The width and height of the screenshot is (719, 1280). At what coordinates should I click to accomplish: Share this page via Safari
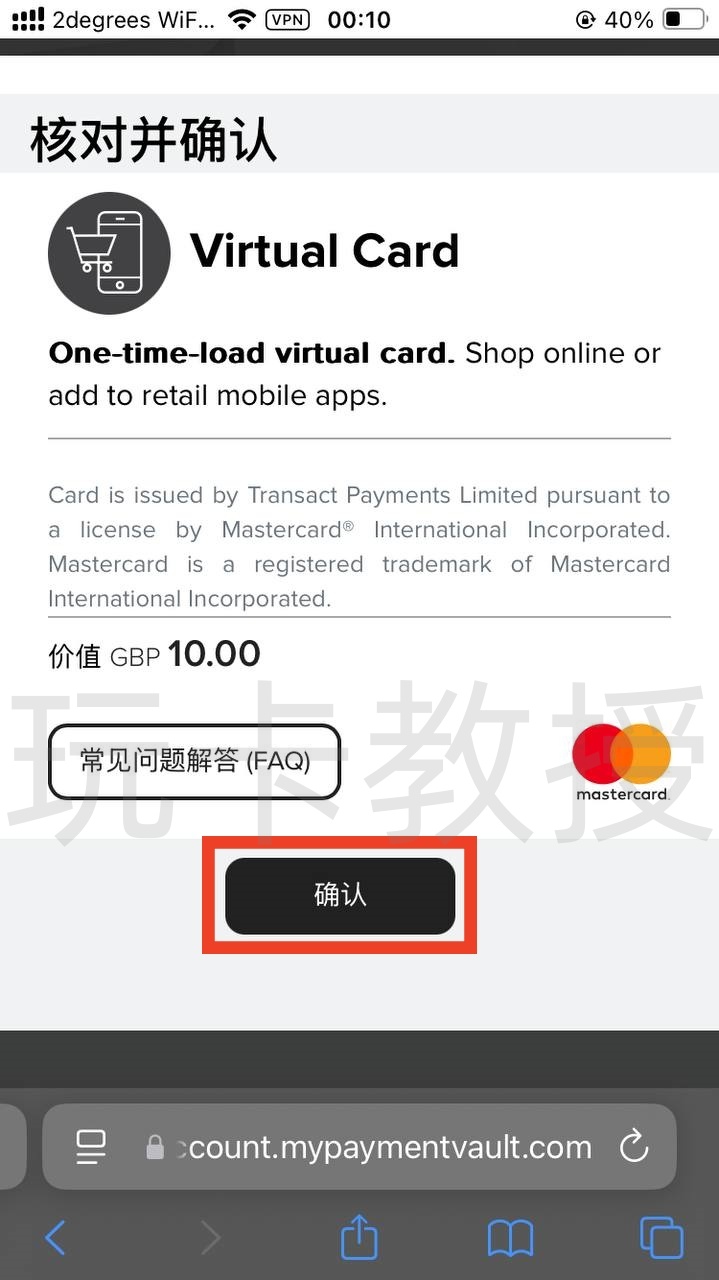point(359,1238)
